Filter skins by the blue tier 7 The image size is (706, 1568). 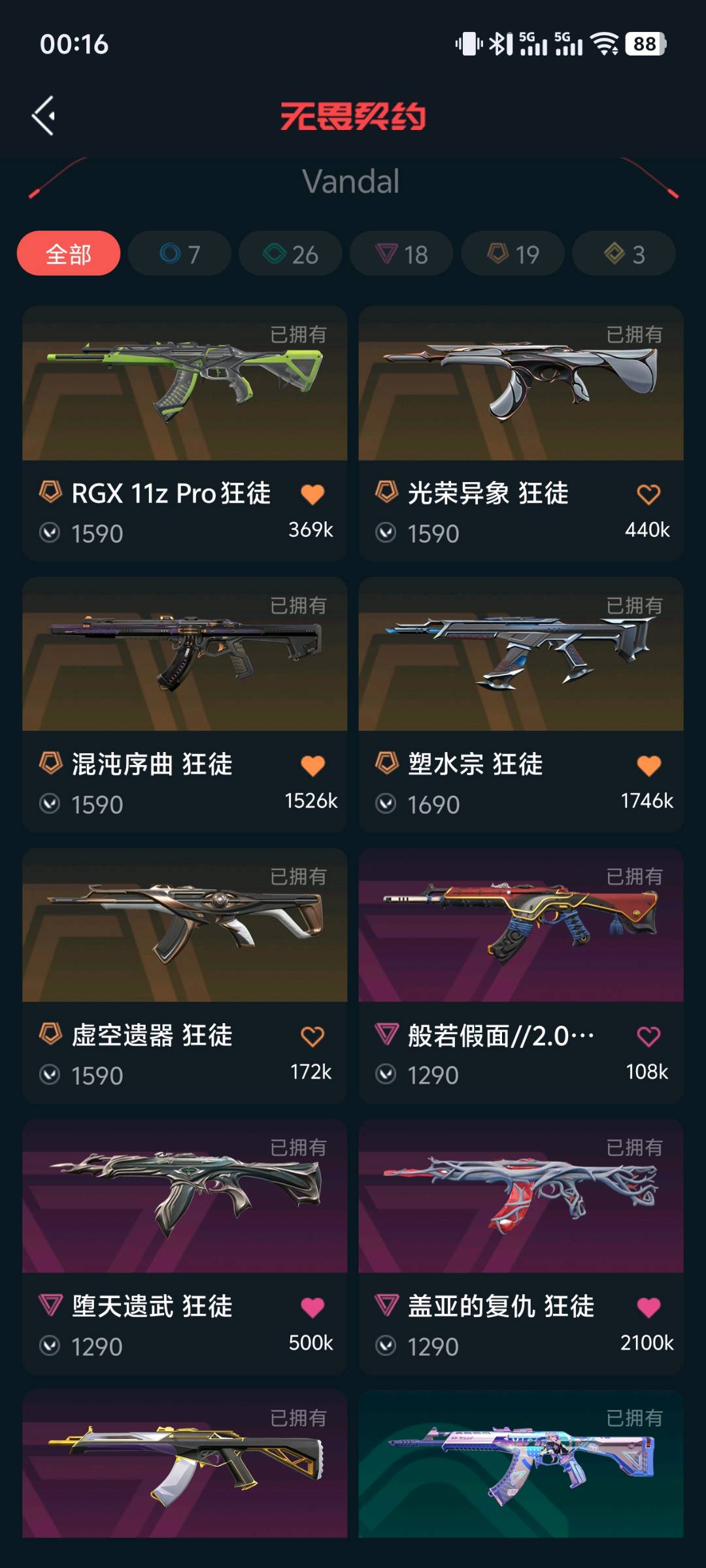coord(180,253)
